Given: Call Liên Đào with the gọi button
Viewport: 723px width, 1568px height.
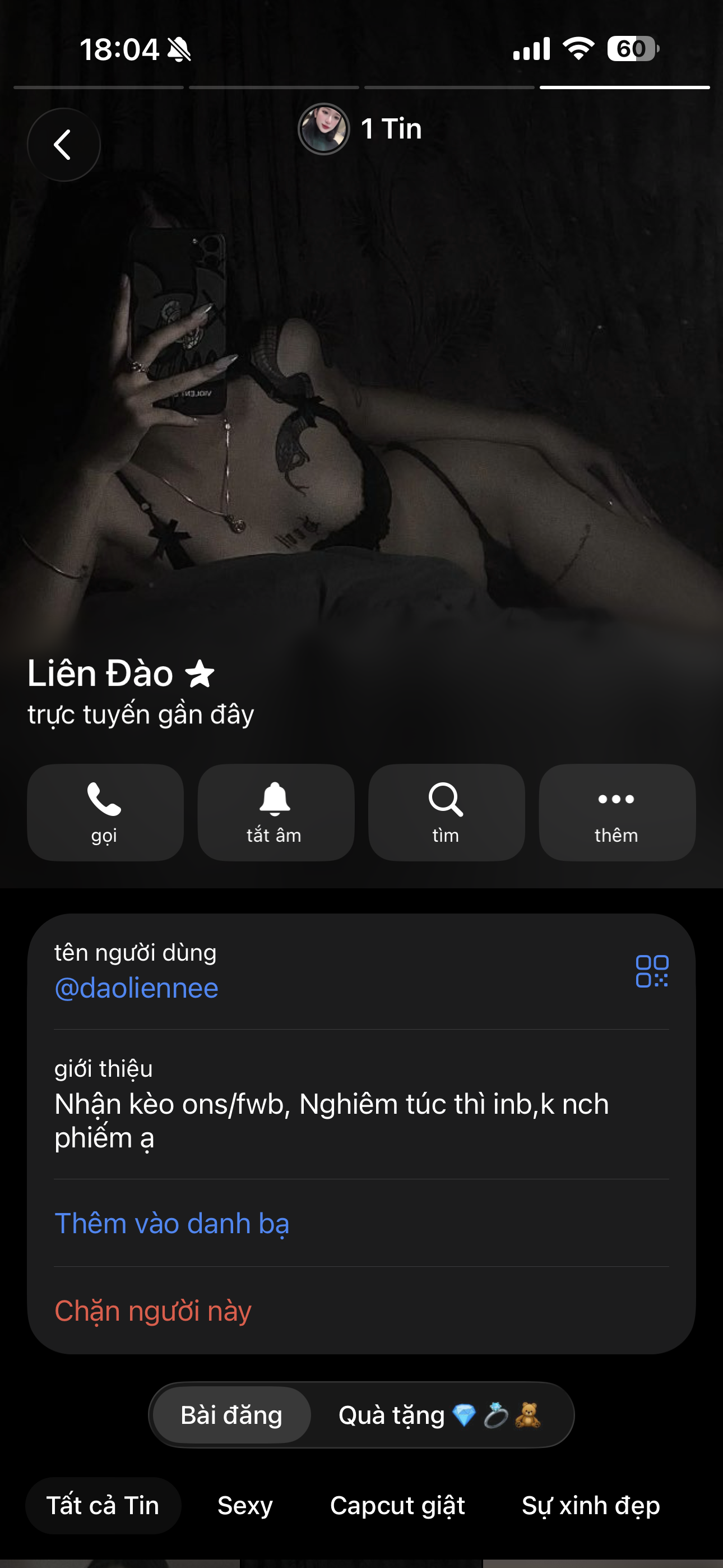Looking at the screenshot, I should 105,812.
